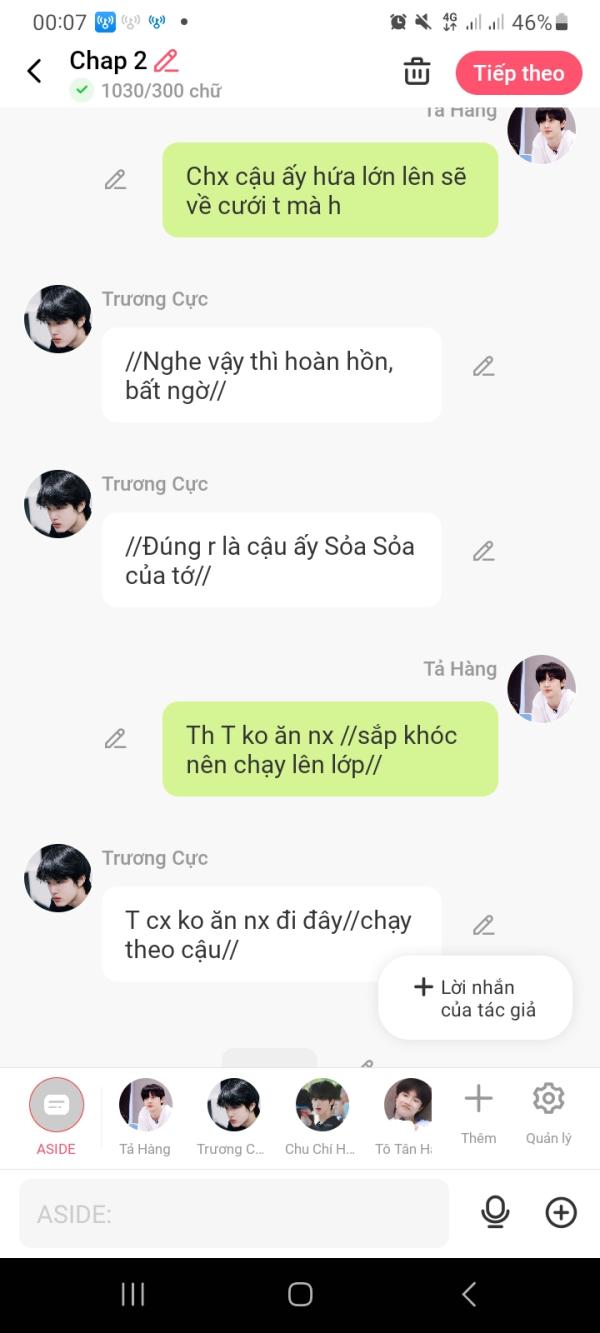The width and height of the screenshot is (600, 1333).
Task: Select the ASIDE narrator option
Action: point(56,1116)
